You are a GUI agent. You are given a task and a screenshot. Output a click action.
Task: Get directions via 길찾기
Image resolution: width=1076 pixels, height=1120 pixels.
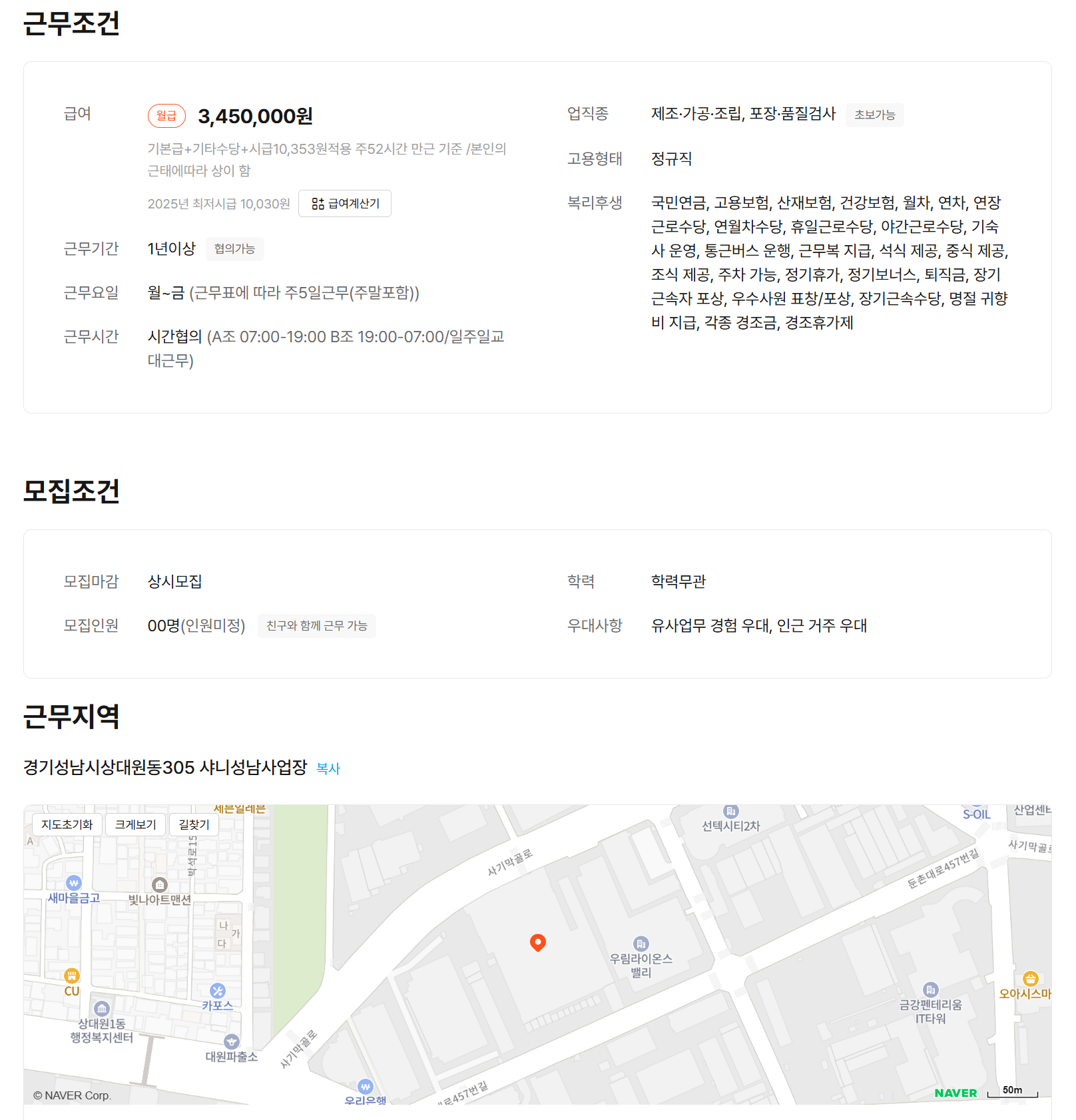coord(194,824)
